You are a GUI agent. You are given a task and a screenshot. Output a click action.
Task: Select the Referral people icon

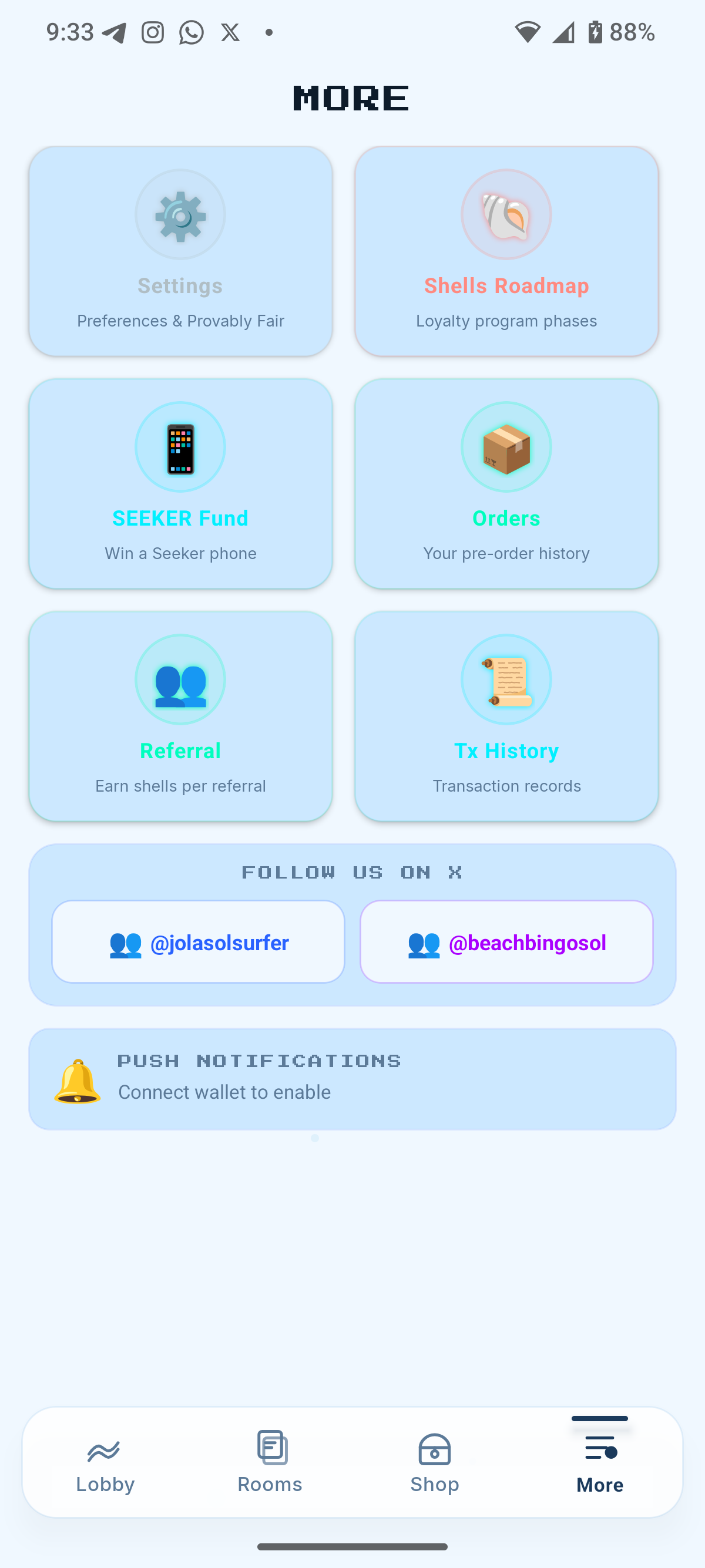pyautogui.click(x=180, y=680)
